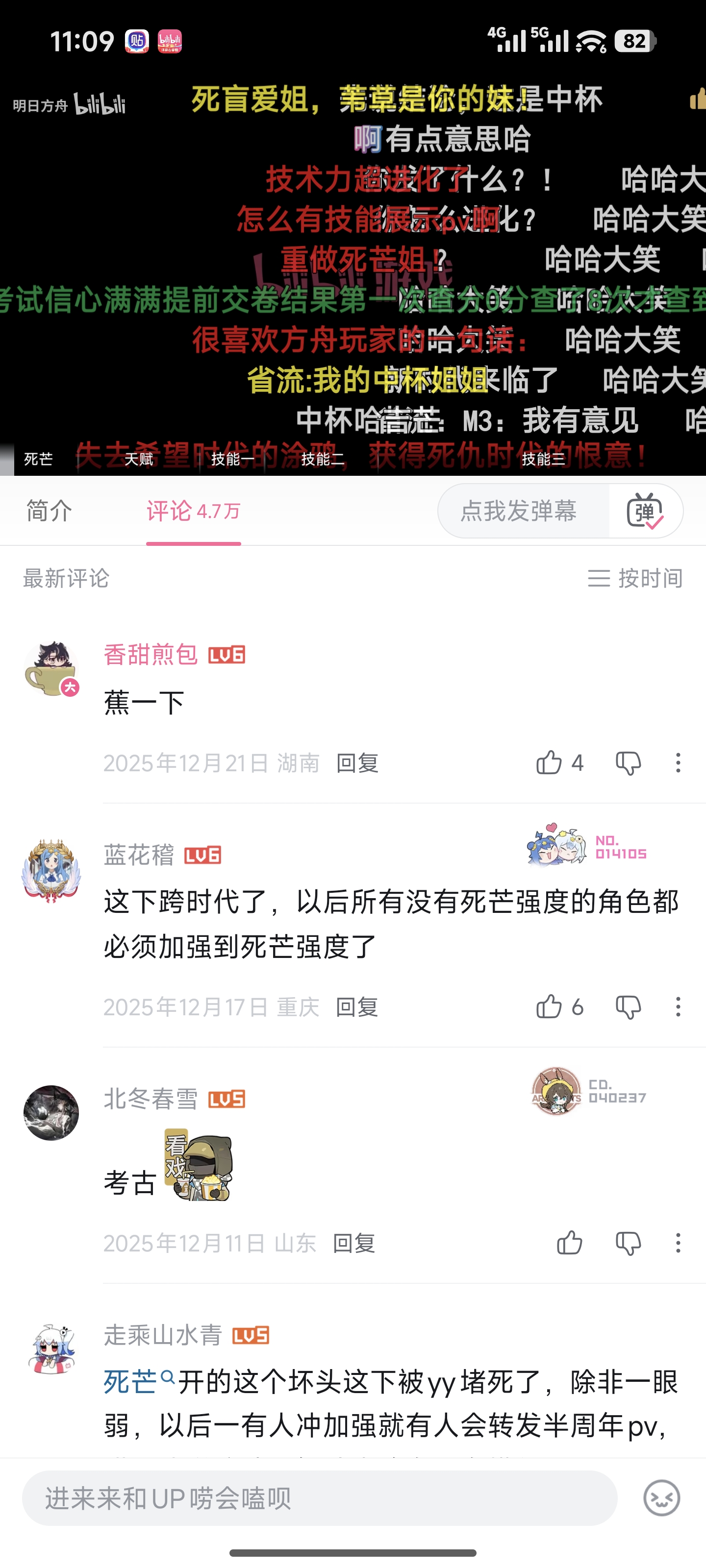The height and width of the screenshot is (1568, 706).
Task: Like 北冬春雪's comment
Action: 570,1243
